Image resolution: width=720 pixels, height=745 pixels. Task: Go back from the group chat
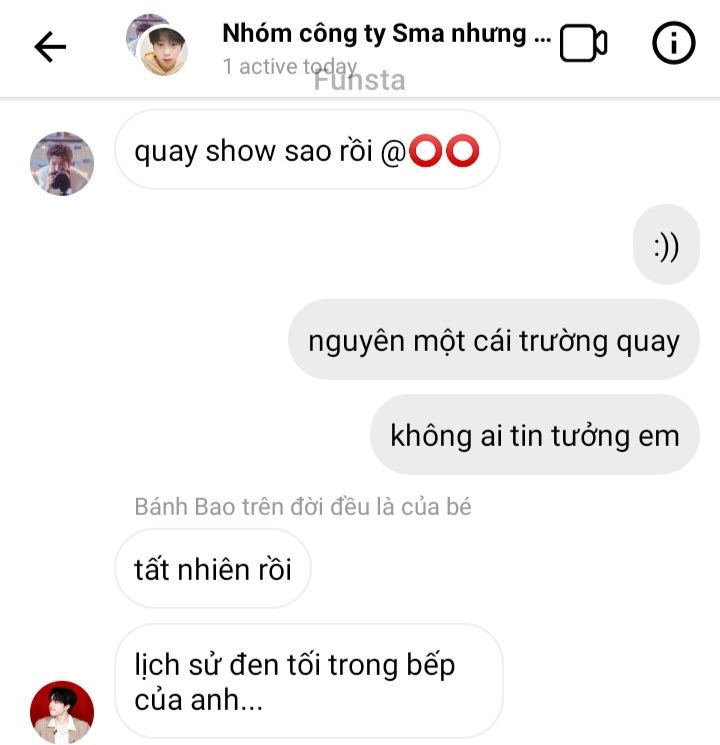pos(50,46)
